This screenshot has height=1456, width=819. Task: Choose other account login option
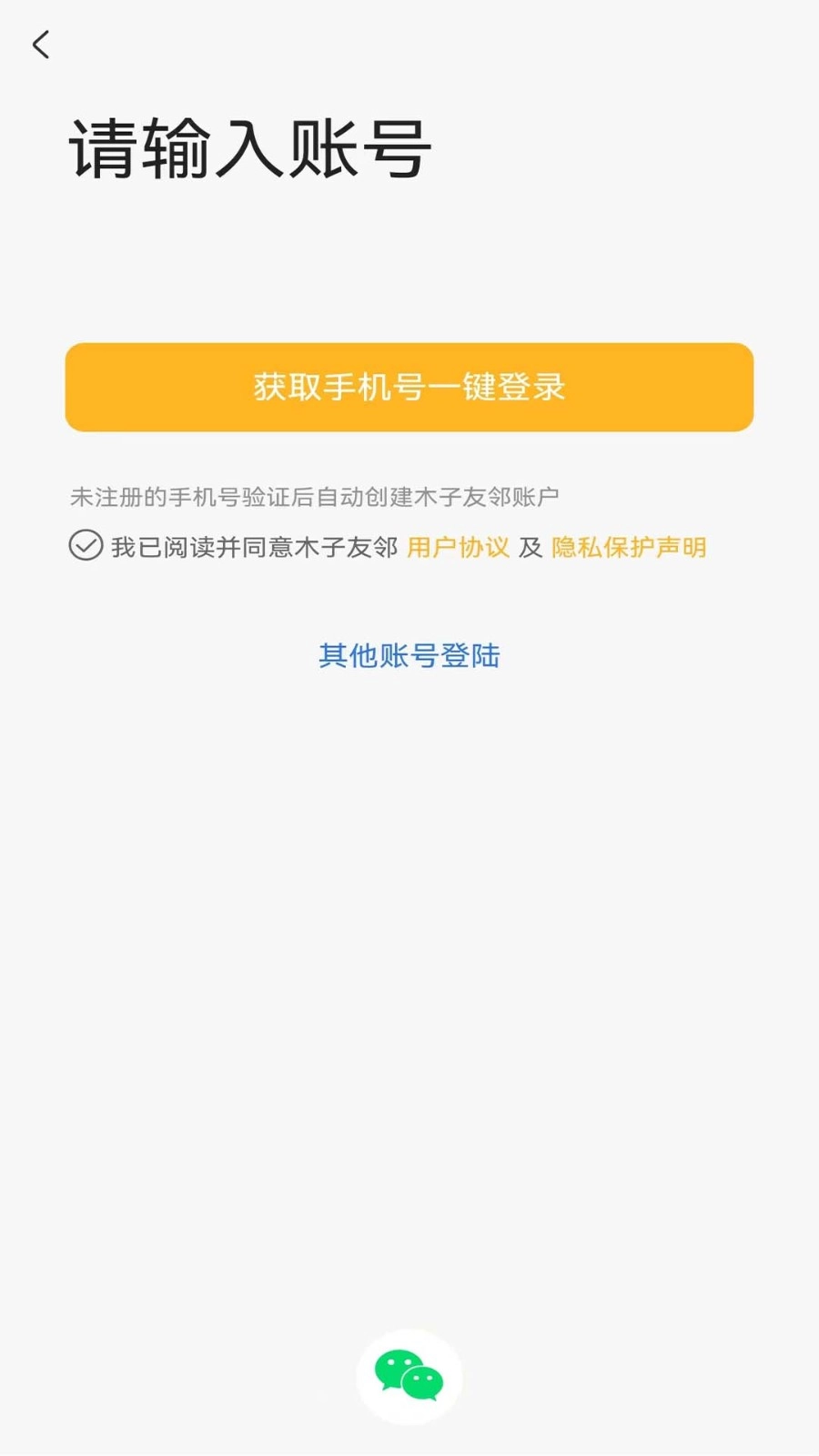tap(409, 656)
